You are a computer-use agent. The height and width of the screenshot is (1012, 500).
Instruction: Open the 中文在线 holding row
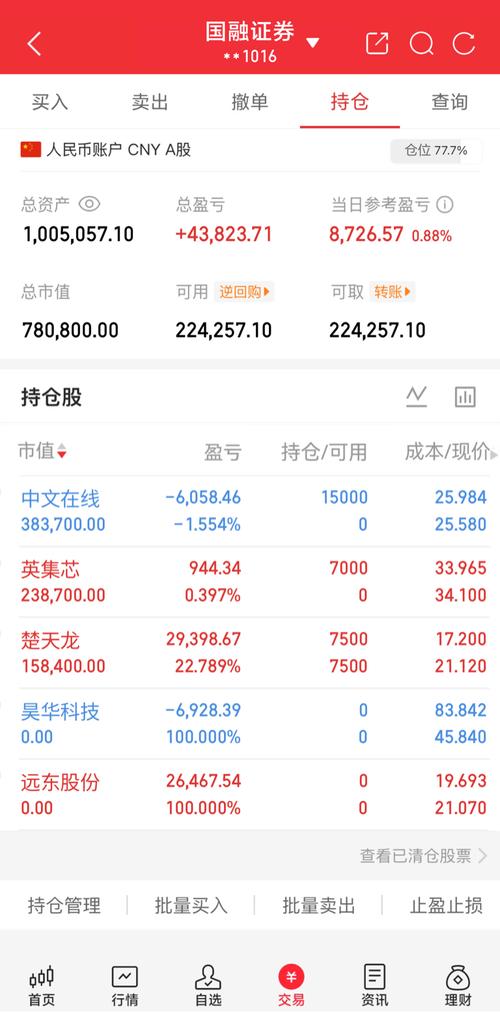click(x=250, y=511)
